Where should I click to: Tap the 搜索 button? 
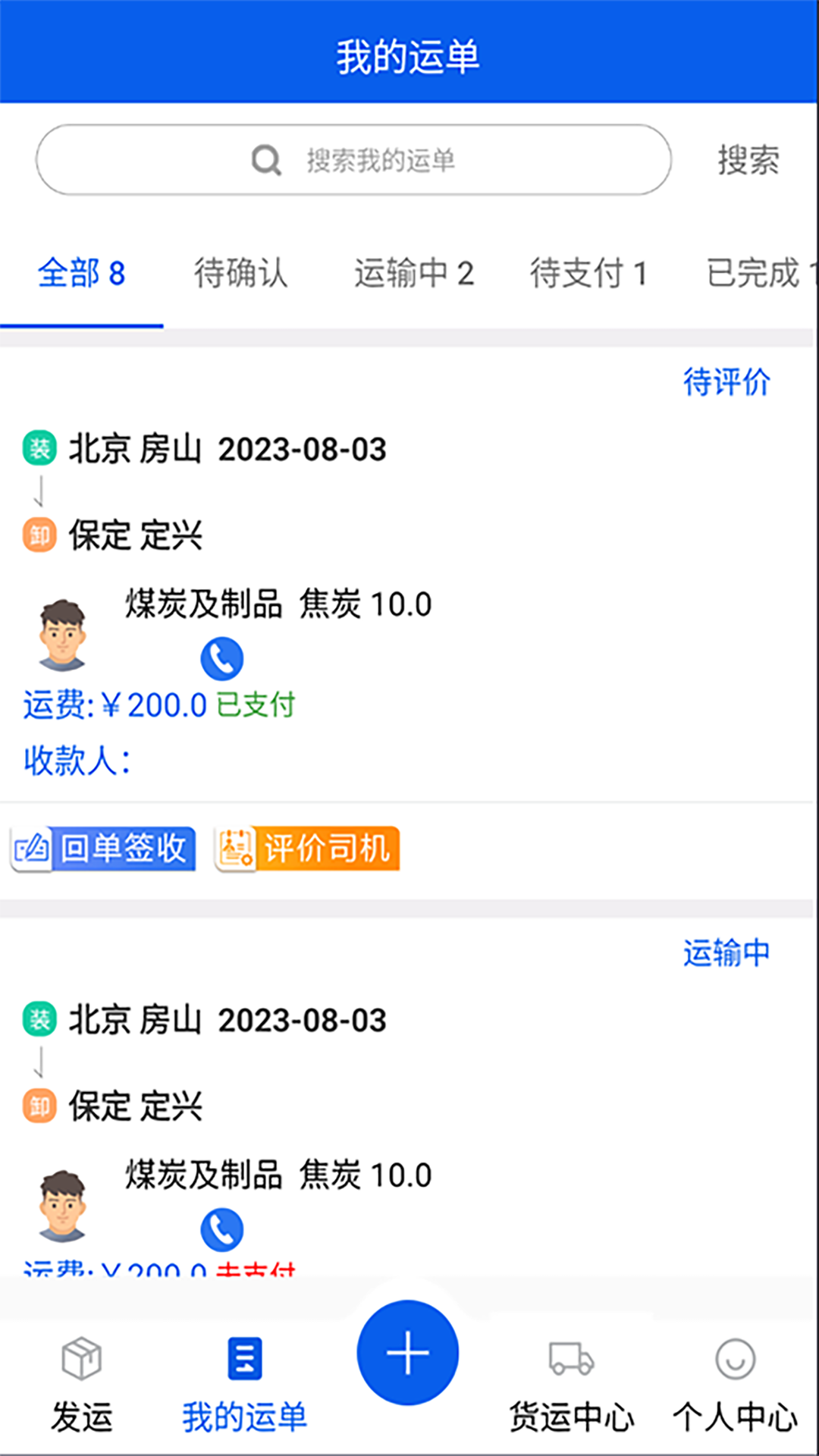click(x=748, y=160)
